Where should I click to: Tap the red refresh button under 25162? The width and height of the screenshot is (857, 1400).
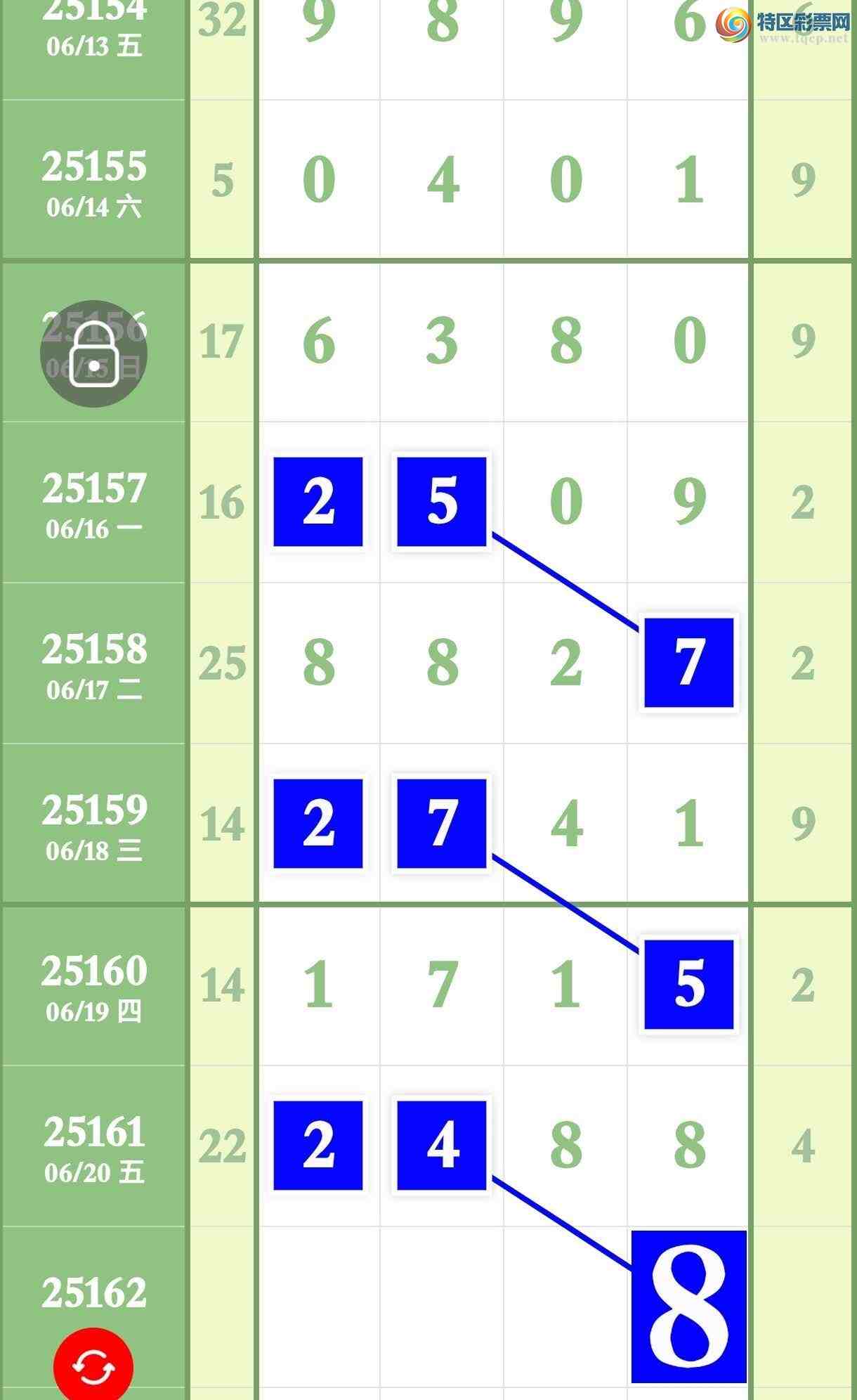(x=93, y=1365)
